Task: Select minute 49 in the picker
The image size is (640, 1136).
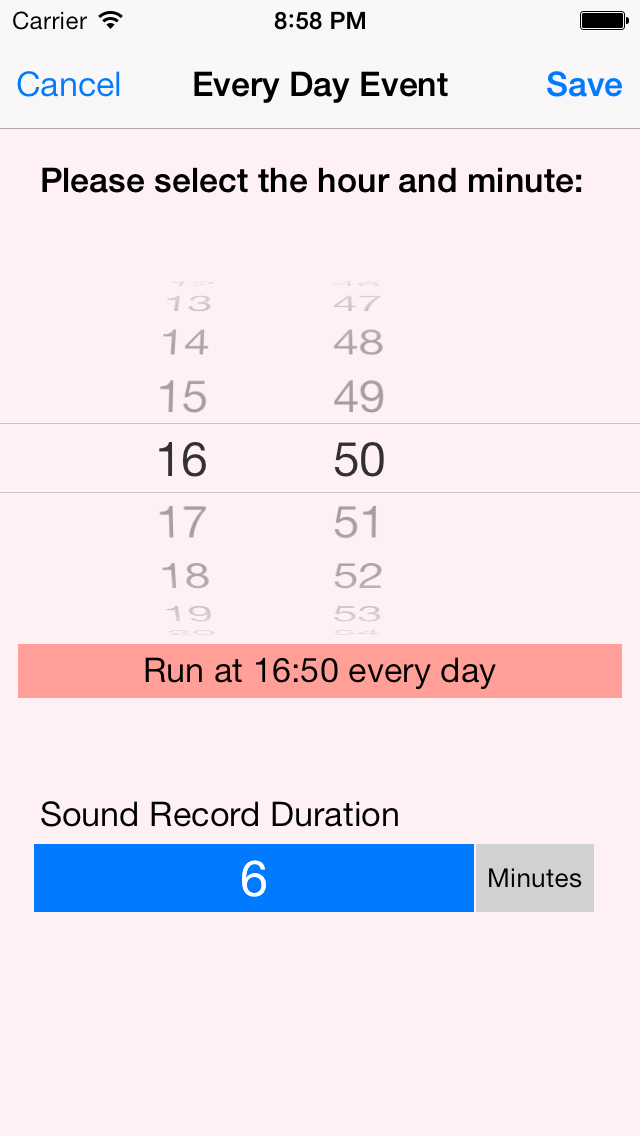Action: 359,396
